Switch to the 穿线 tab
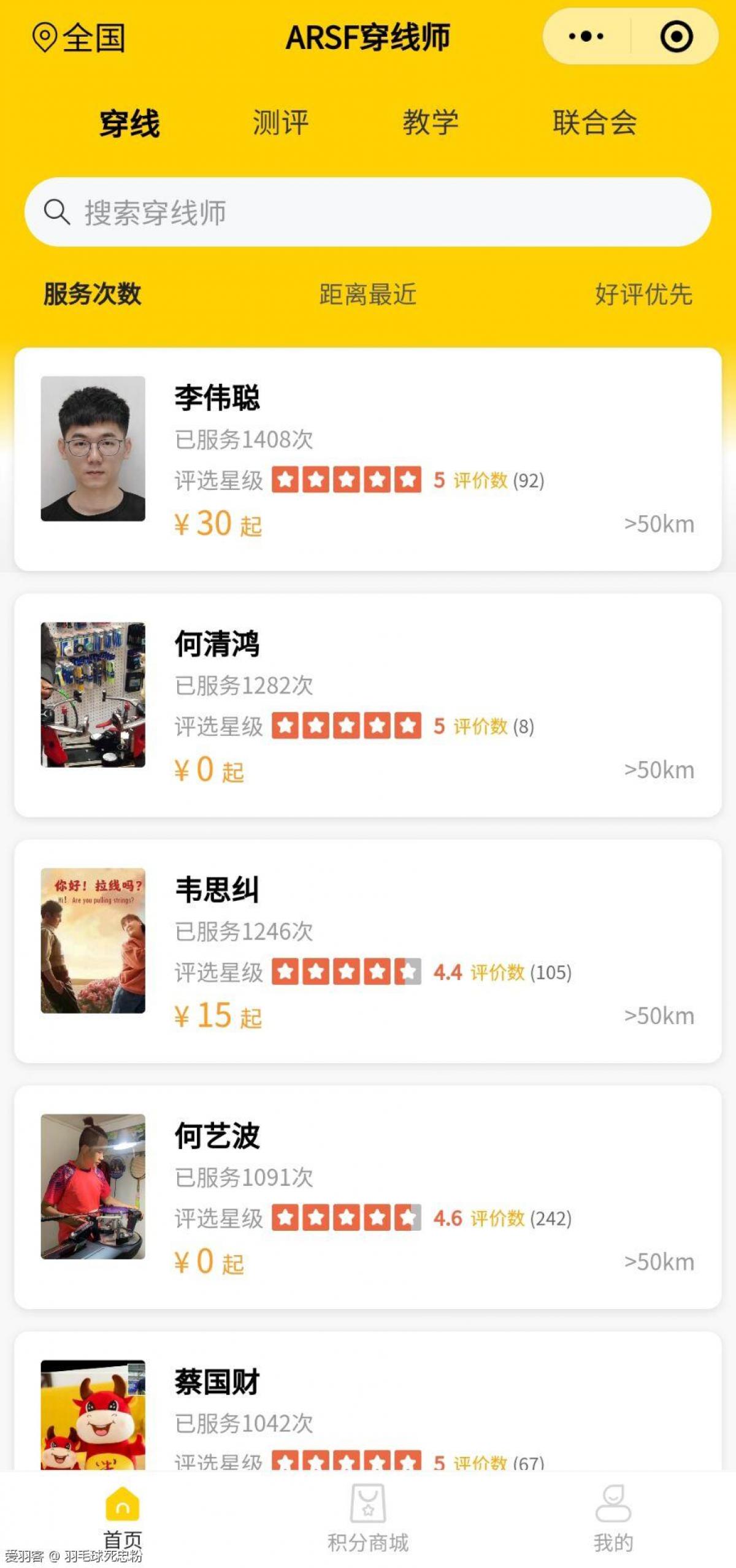 (x=129, y=123)
